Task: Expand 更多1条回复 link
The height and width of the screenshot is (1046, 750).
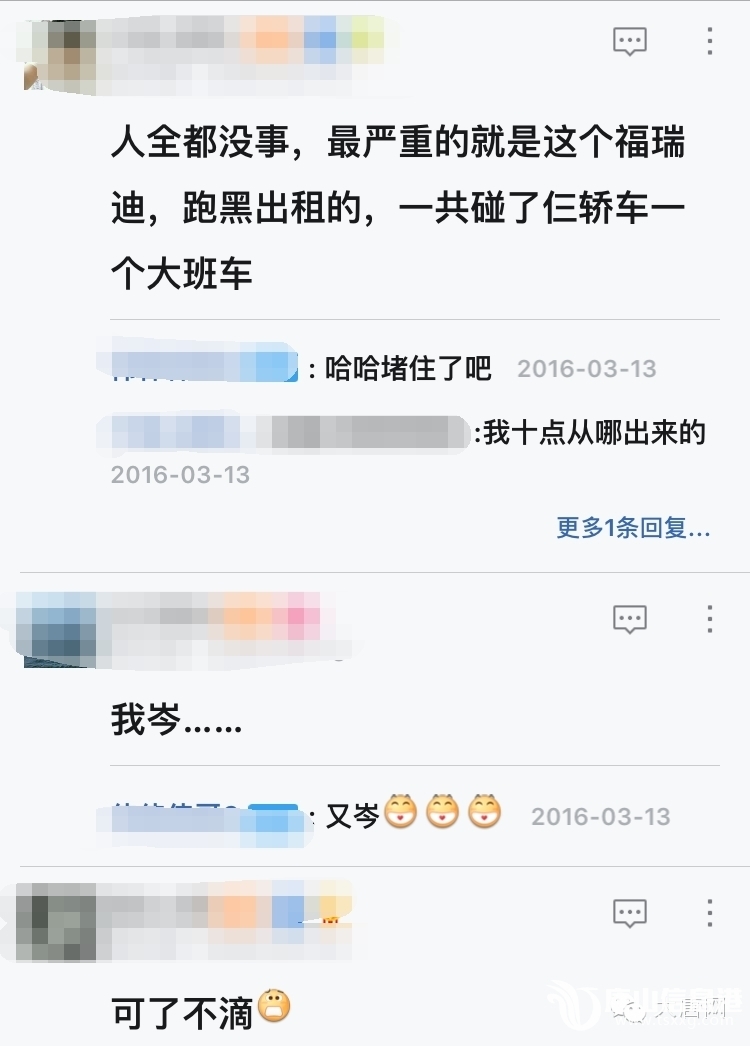Action: click(632, 528)
